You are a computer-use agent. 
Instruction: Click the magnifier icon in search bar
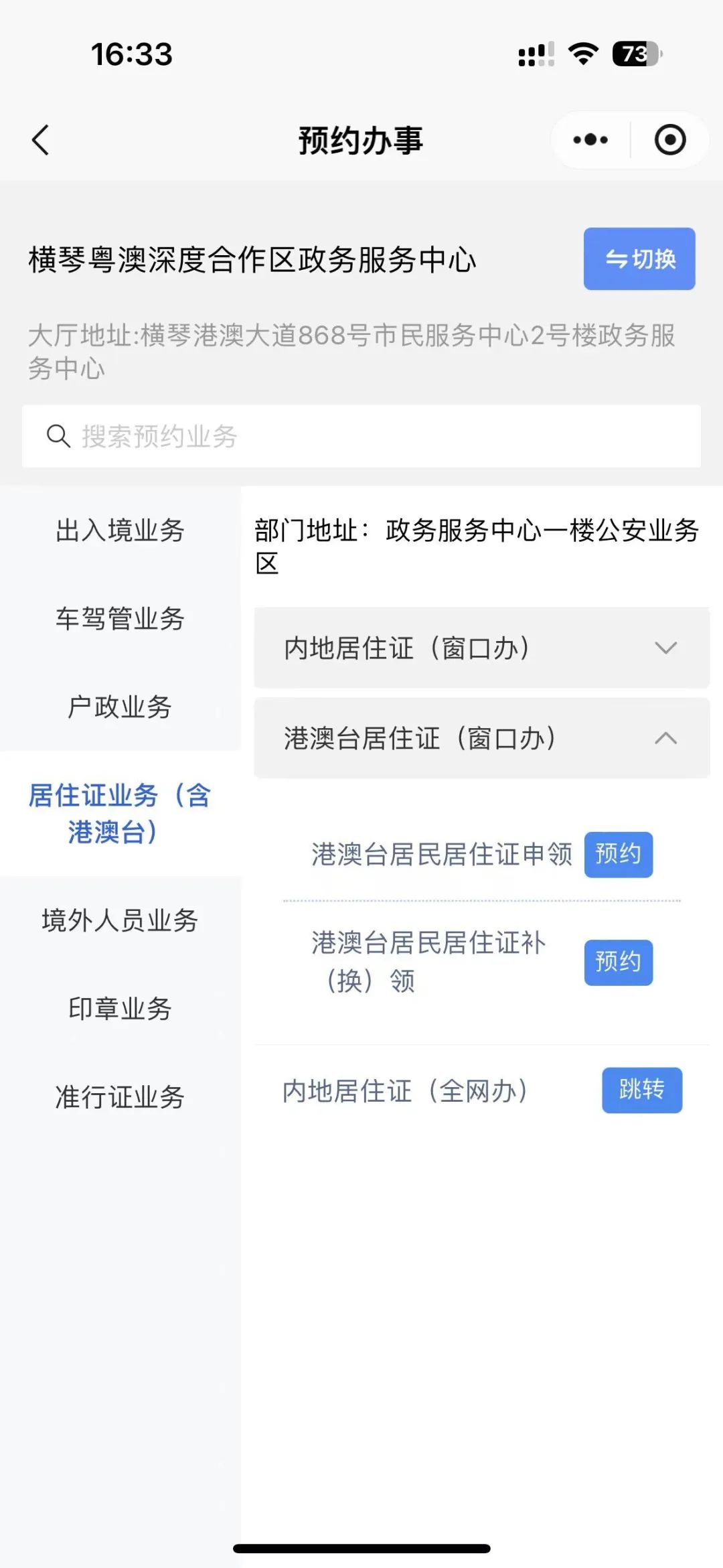(59, 435)
